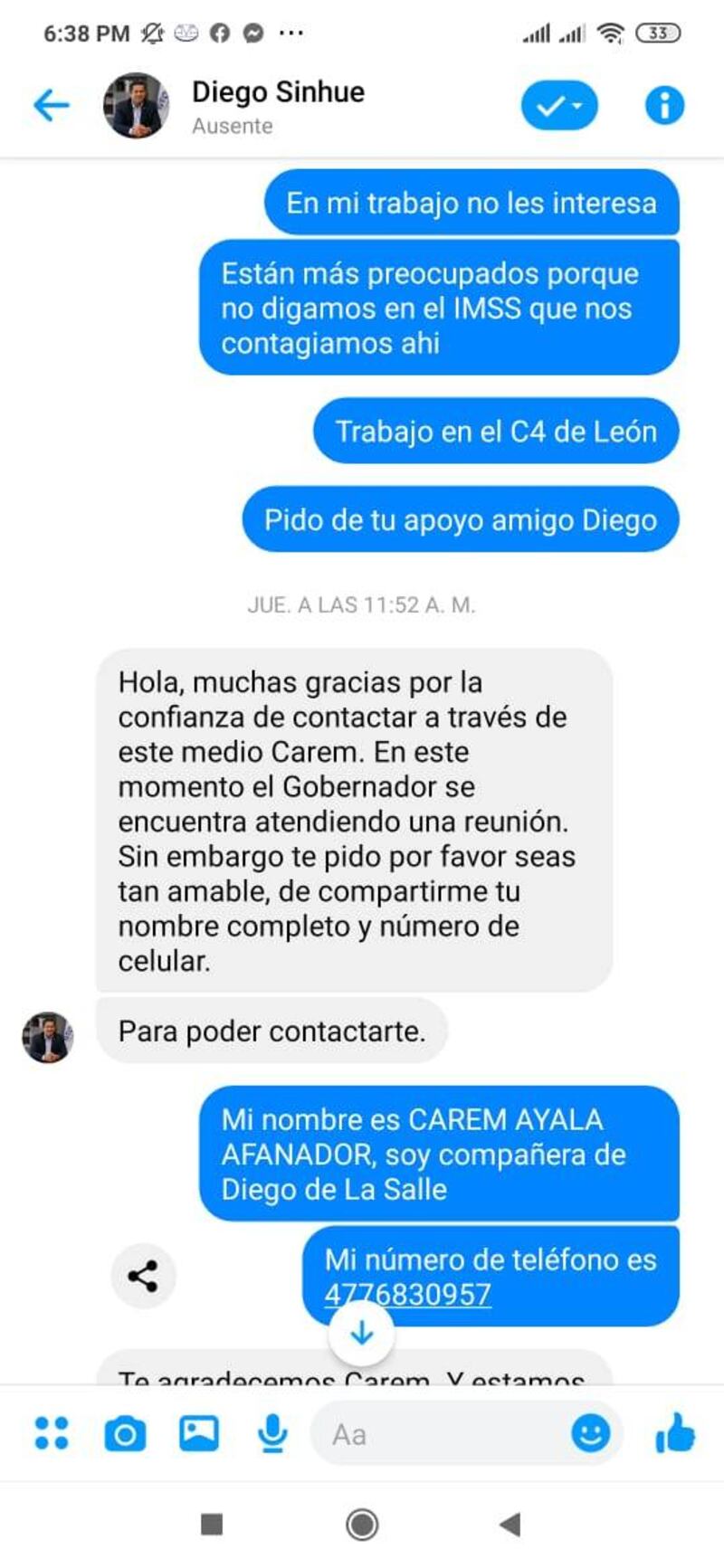Image resolution: width=724 pixels, height=1568 pixels.
Task: Open the emoji picker smiley
Action: tap(590, 1433)
